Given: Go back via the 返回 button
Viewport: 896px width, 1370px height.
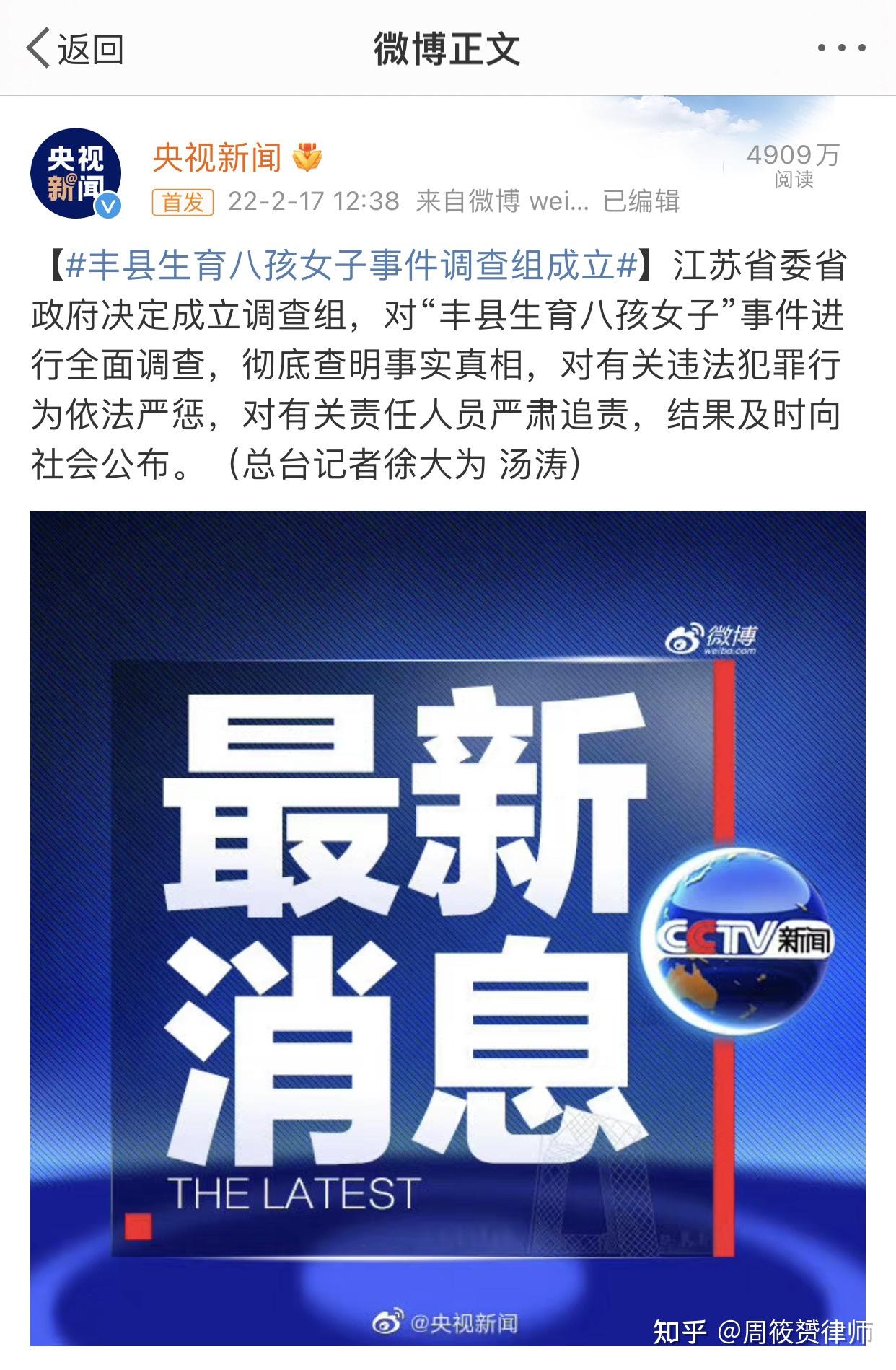Looking at the screenshot, I should coord(74,49).
